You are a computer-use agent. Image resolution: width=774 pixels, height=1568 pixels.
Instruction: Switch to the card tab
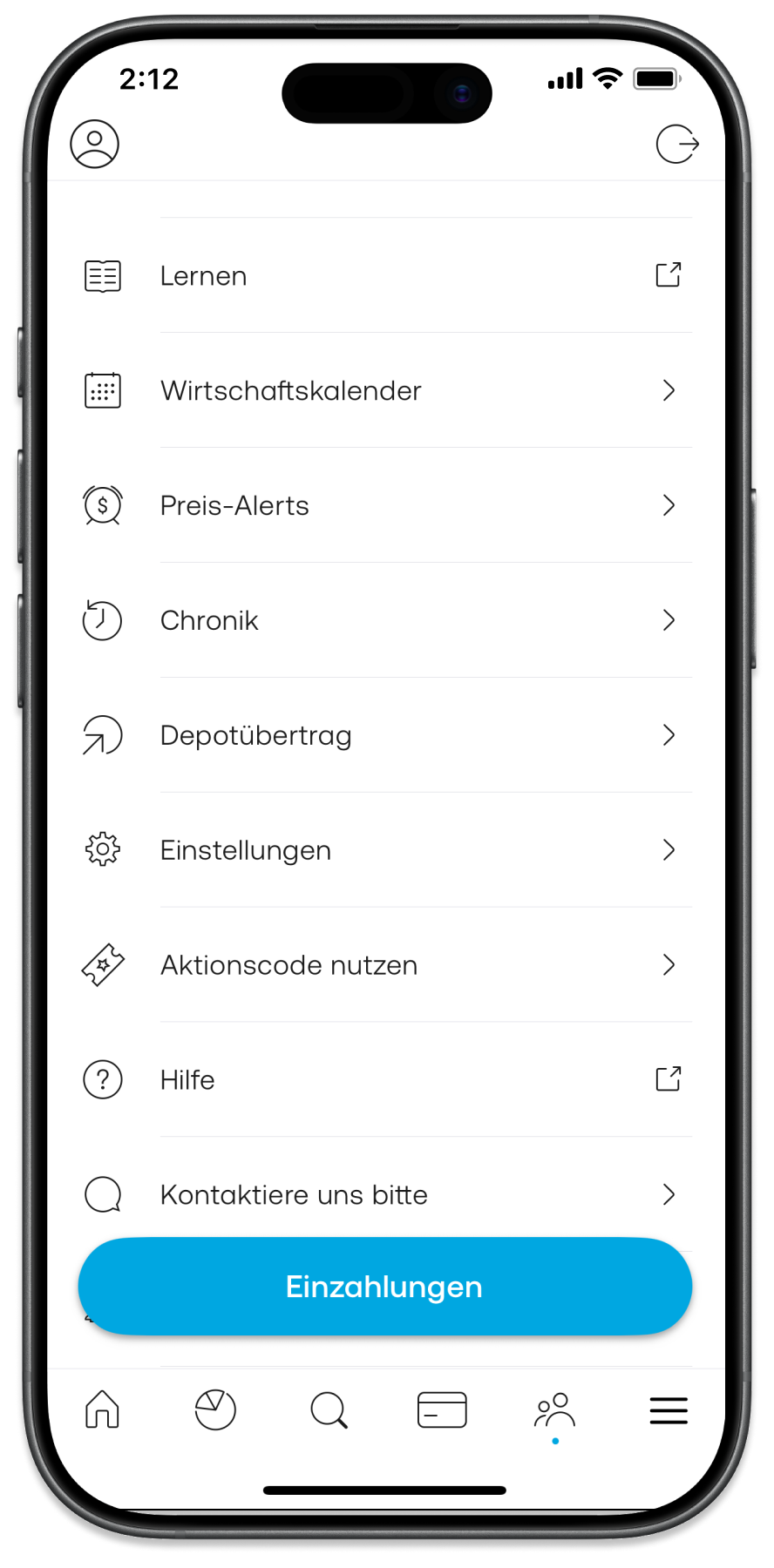(x=442, y=1409)
